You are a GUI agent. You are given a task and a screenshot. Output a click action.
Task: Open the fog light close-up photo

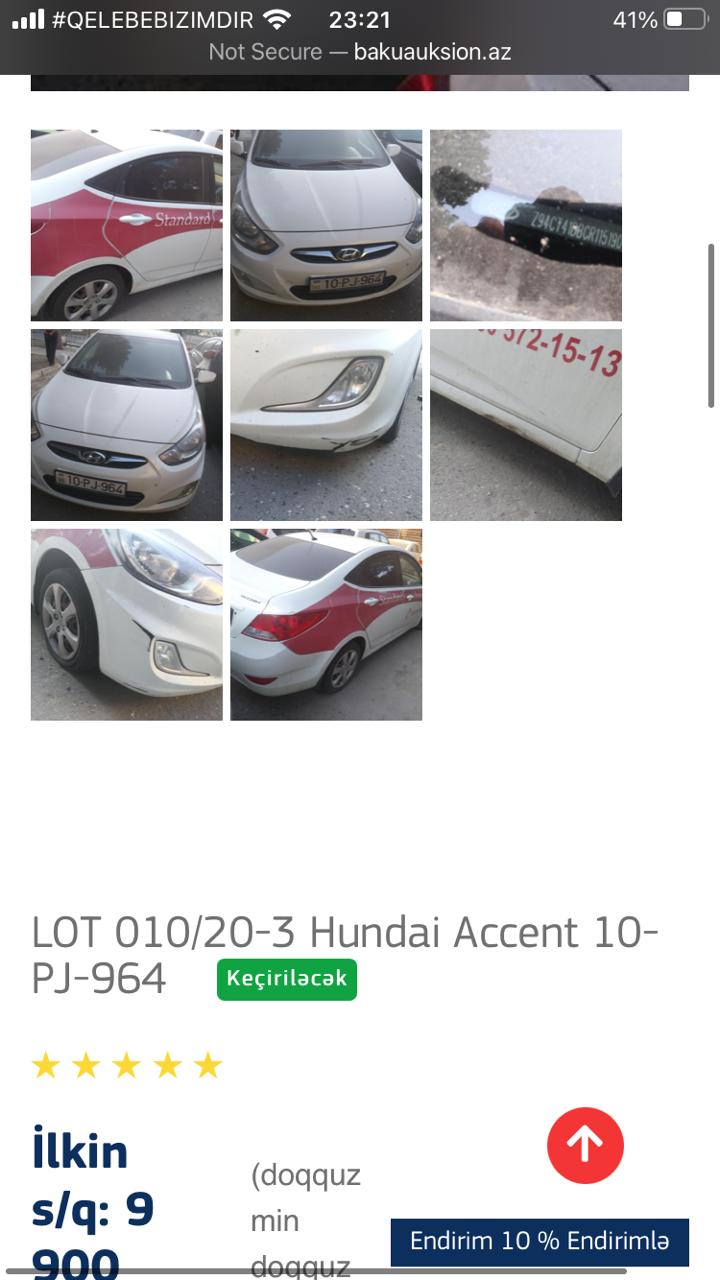(x=326, y=425)
